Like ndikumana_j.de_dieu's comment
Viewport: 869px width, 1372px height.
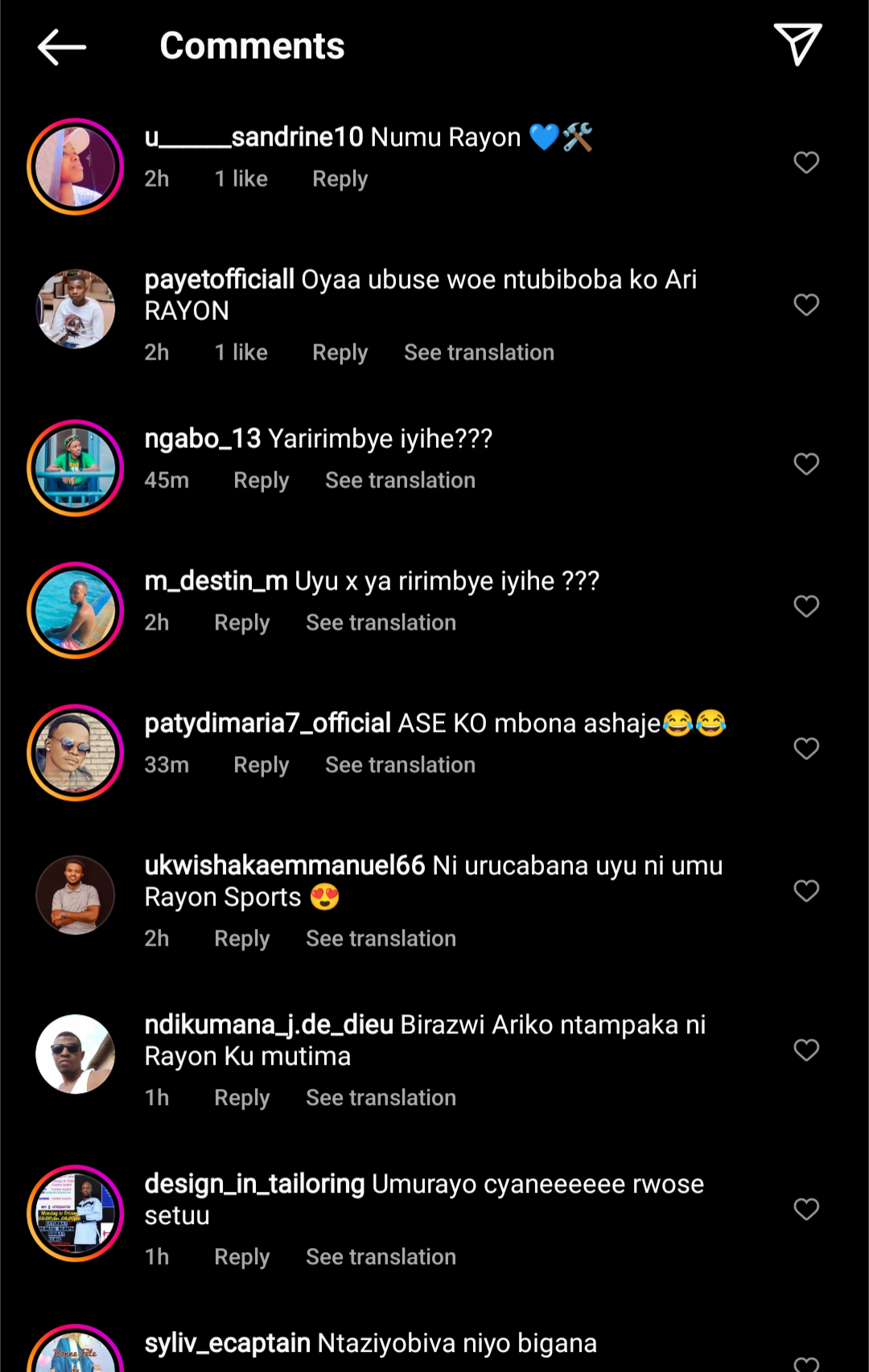(x=806, y=1050)
